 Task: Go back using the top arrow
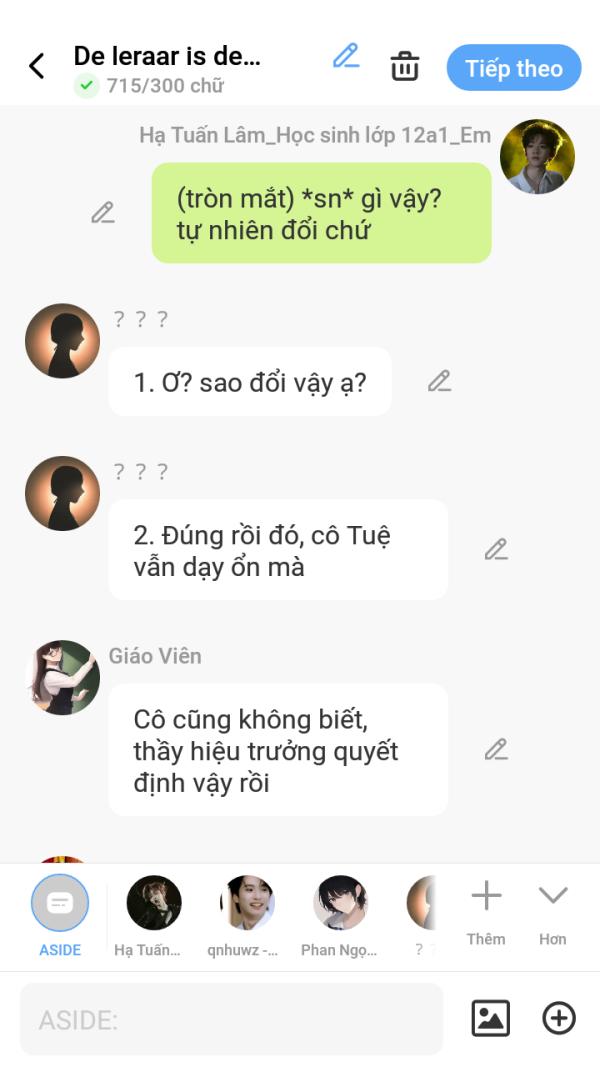pos(37,67)
